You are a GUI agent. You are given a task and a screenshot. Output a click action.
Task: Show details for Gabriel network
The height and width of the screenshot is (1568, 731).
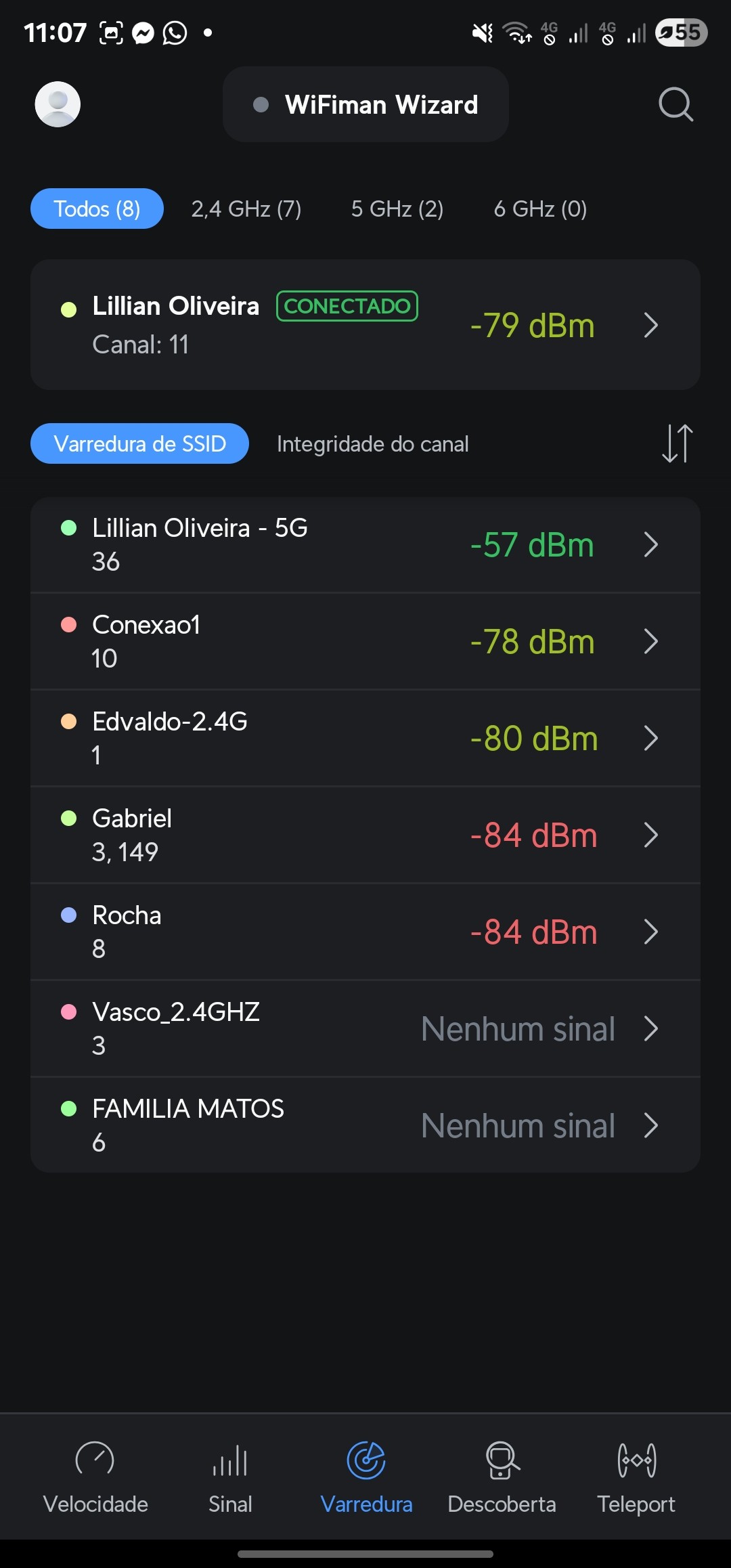click(x=365, y=835)
